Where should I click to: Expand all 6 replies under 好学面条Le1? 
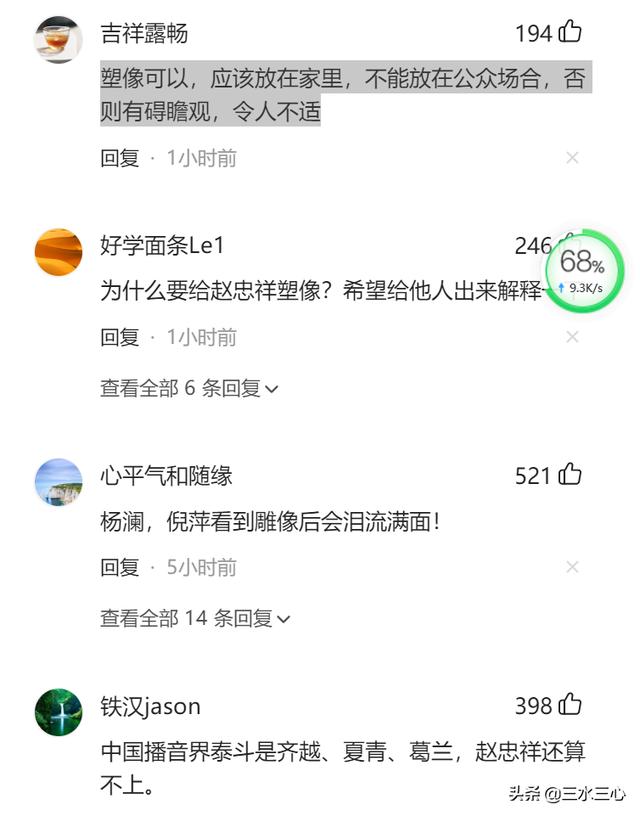pyautogui.click(x=189, y=388)
